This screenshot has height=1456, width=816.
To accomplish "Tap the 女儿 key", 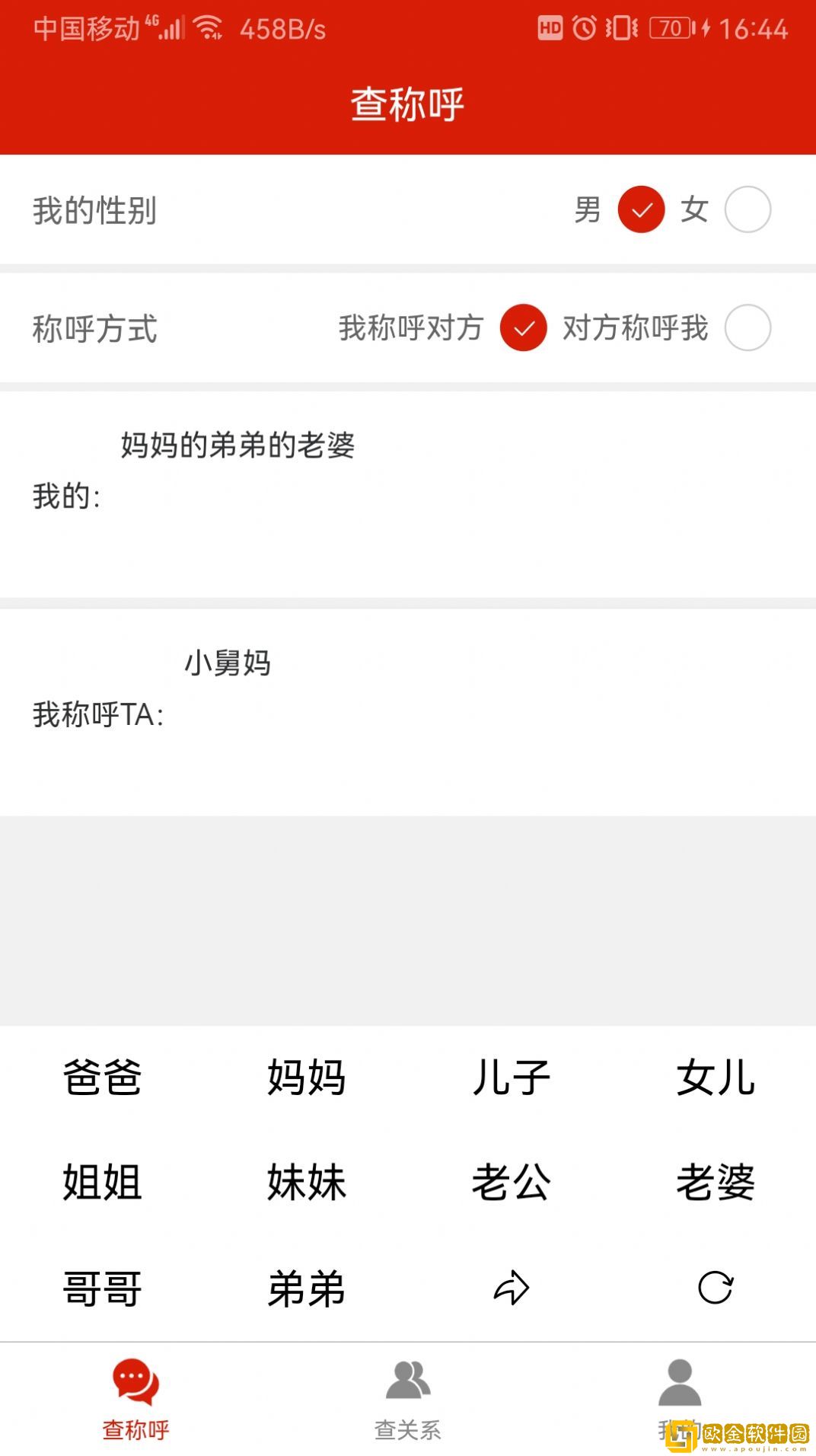I will [715, 1077].
